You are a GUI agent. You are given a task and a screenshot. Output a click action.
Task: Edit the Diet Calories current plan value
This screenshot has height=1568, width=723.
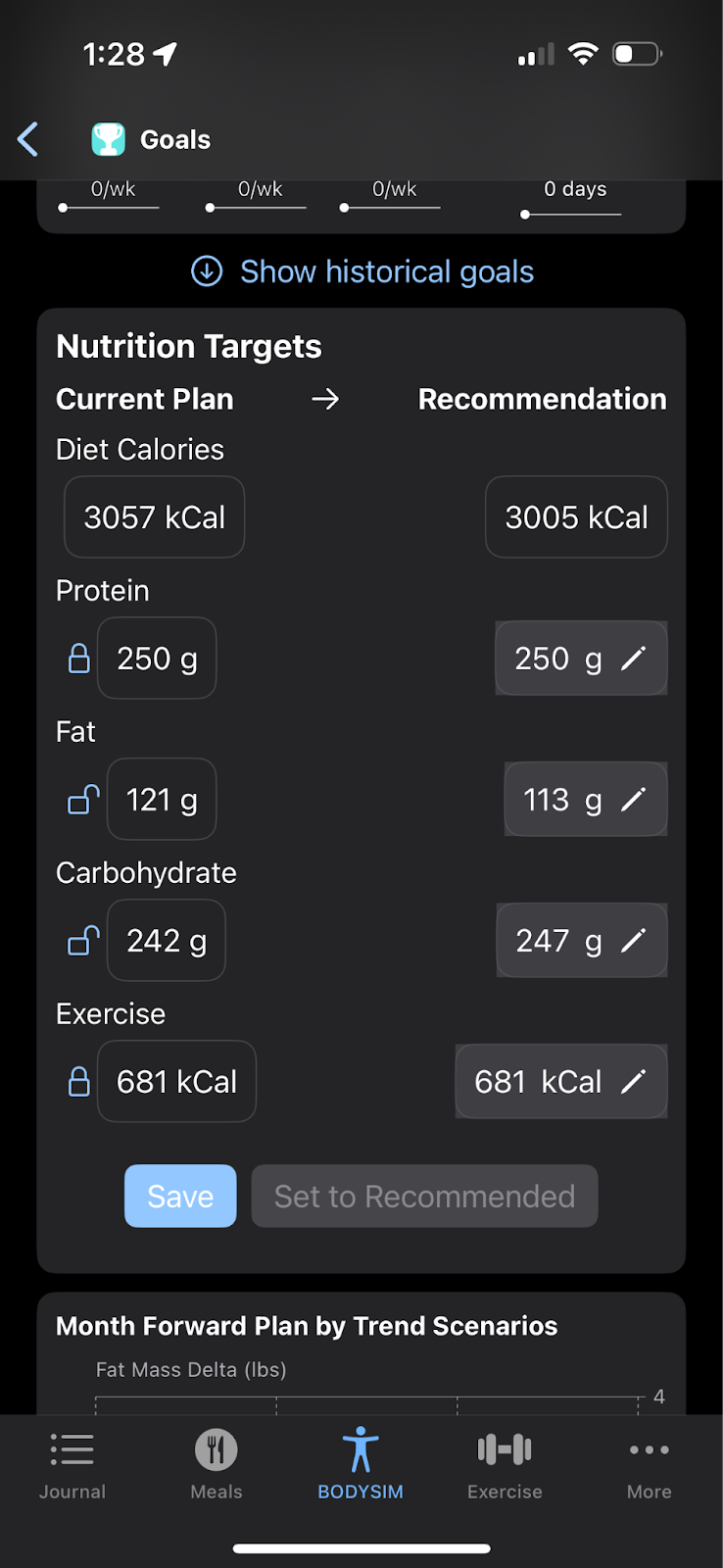tap(155, 516)
